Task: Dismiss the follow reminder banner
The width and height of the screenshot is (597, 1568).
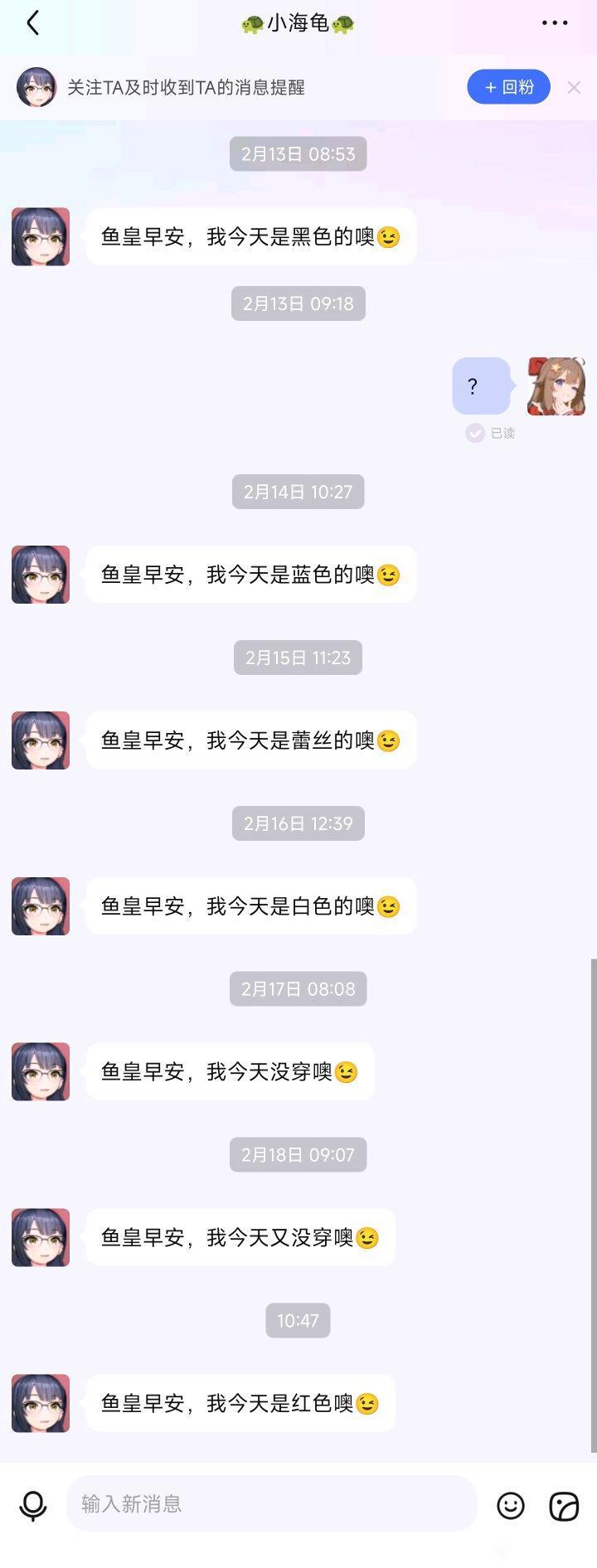Action: click(574, 87)
